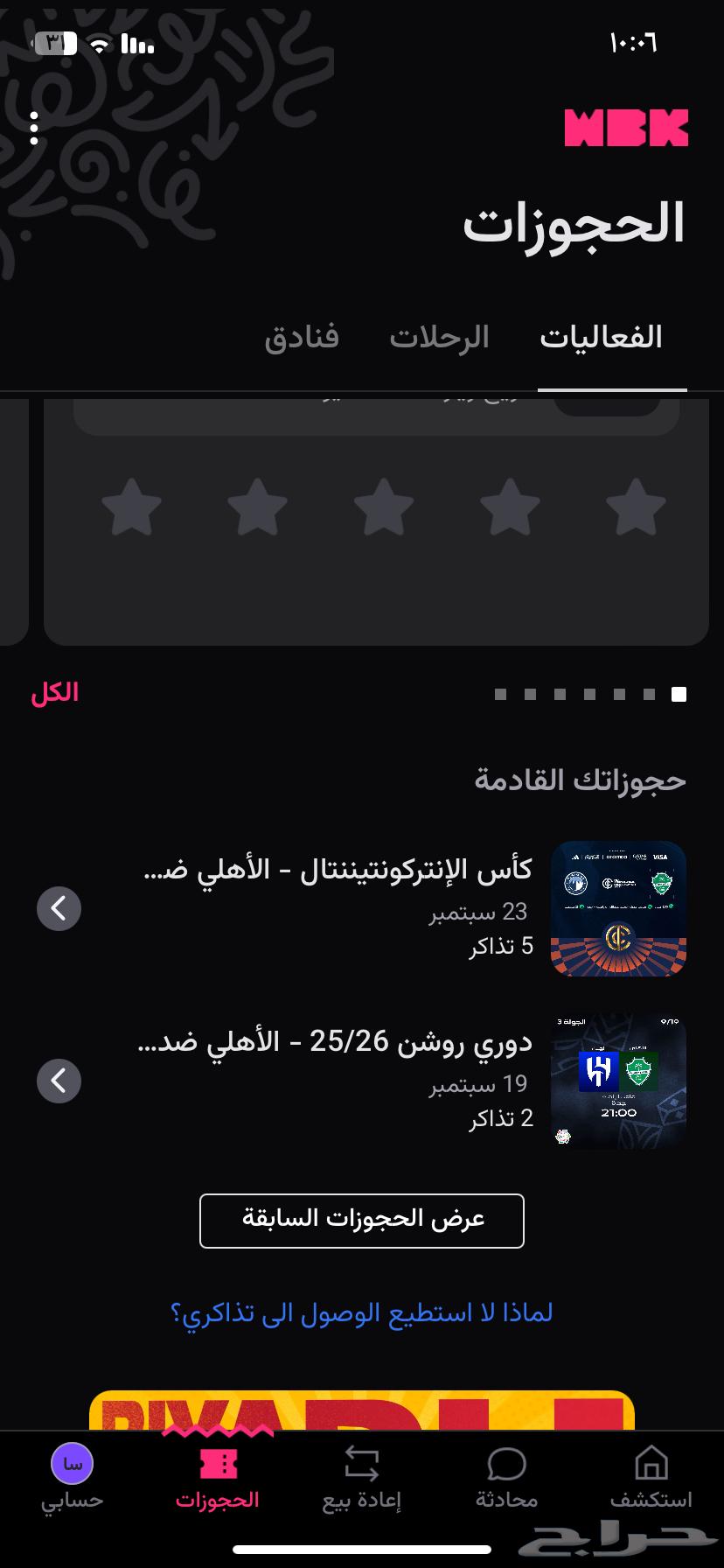Select the first star rating
The width and height of the screenshot is (724, 1568).
[131, 507]
